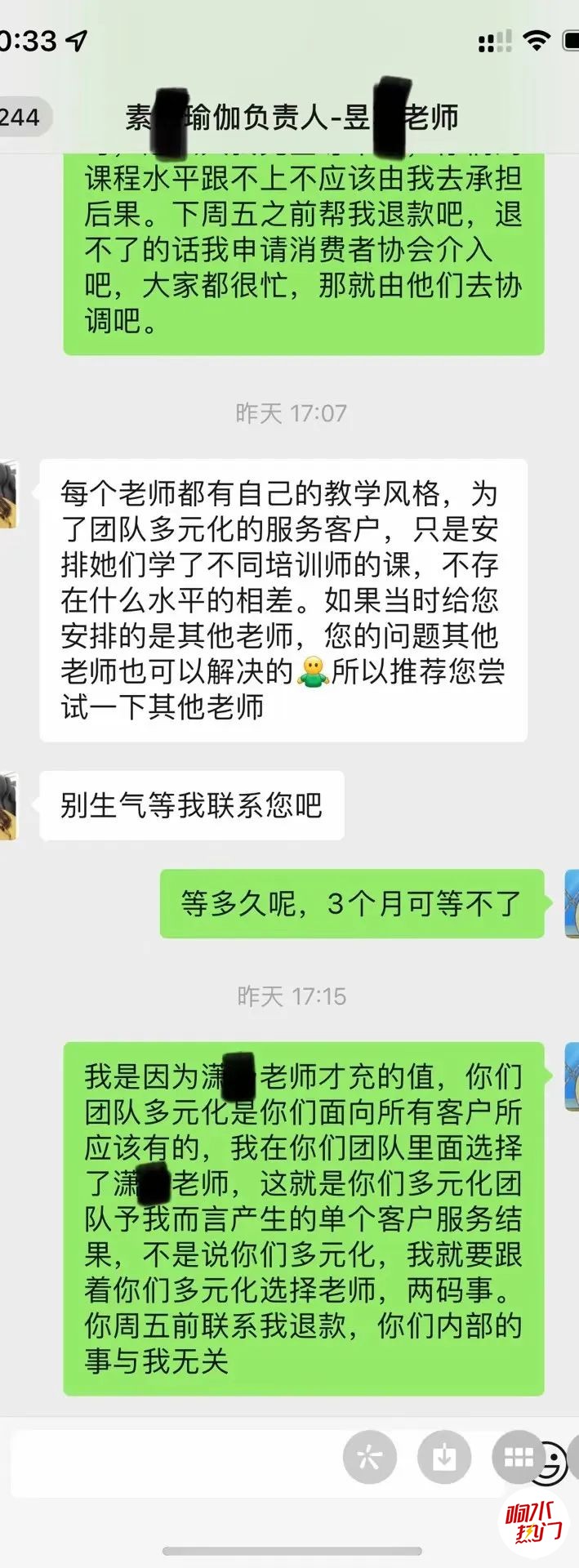Tap the sparkle overlay button
579x1568 pixels.
[x=369, y=1457]
